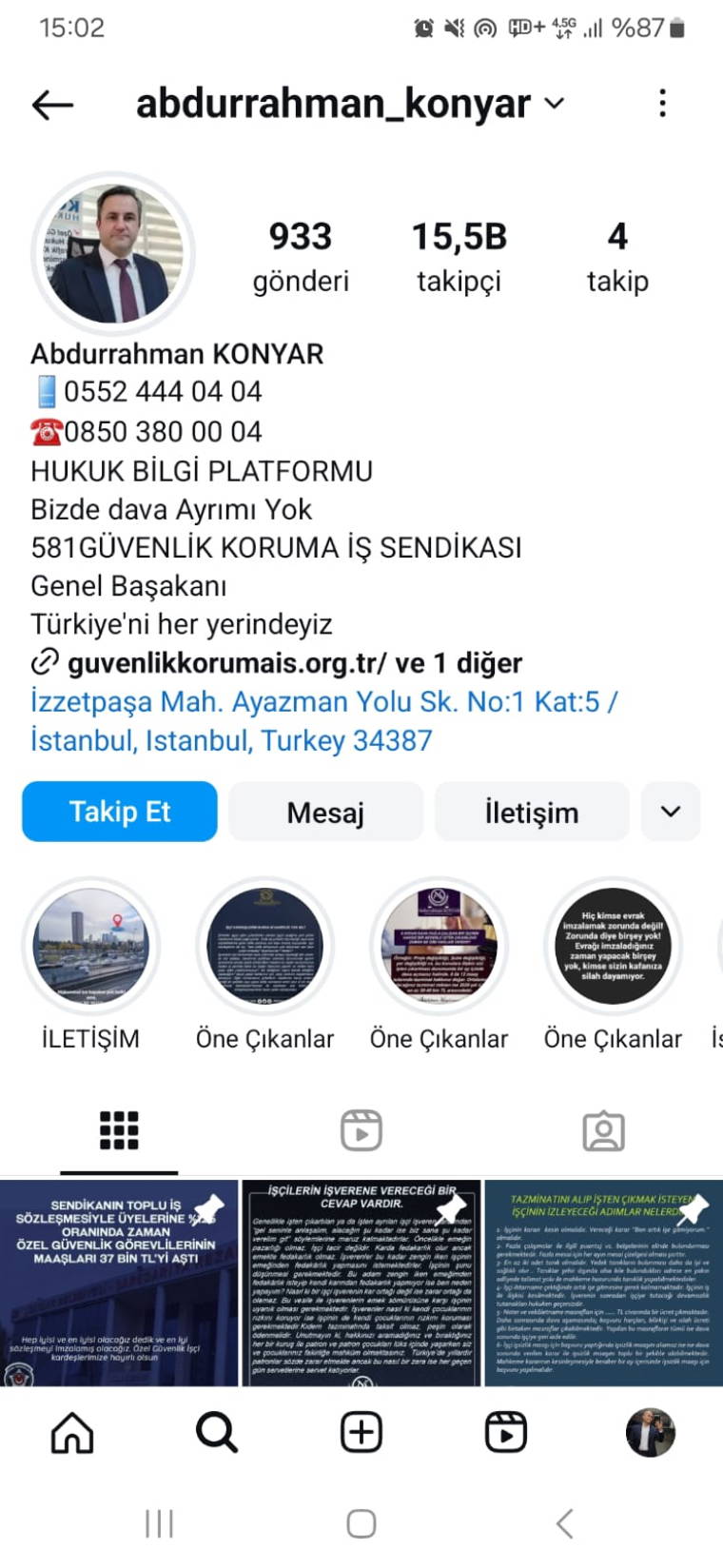Send a message via Mesaj
The image size is (723, 1568).
tap(325, 812)
